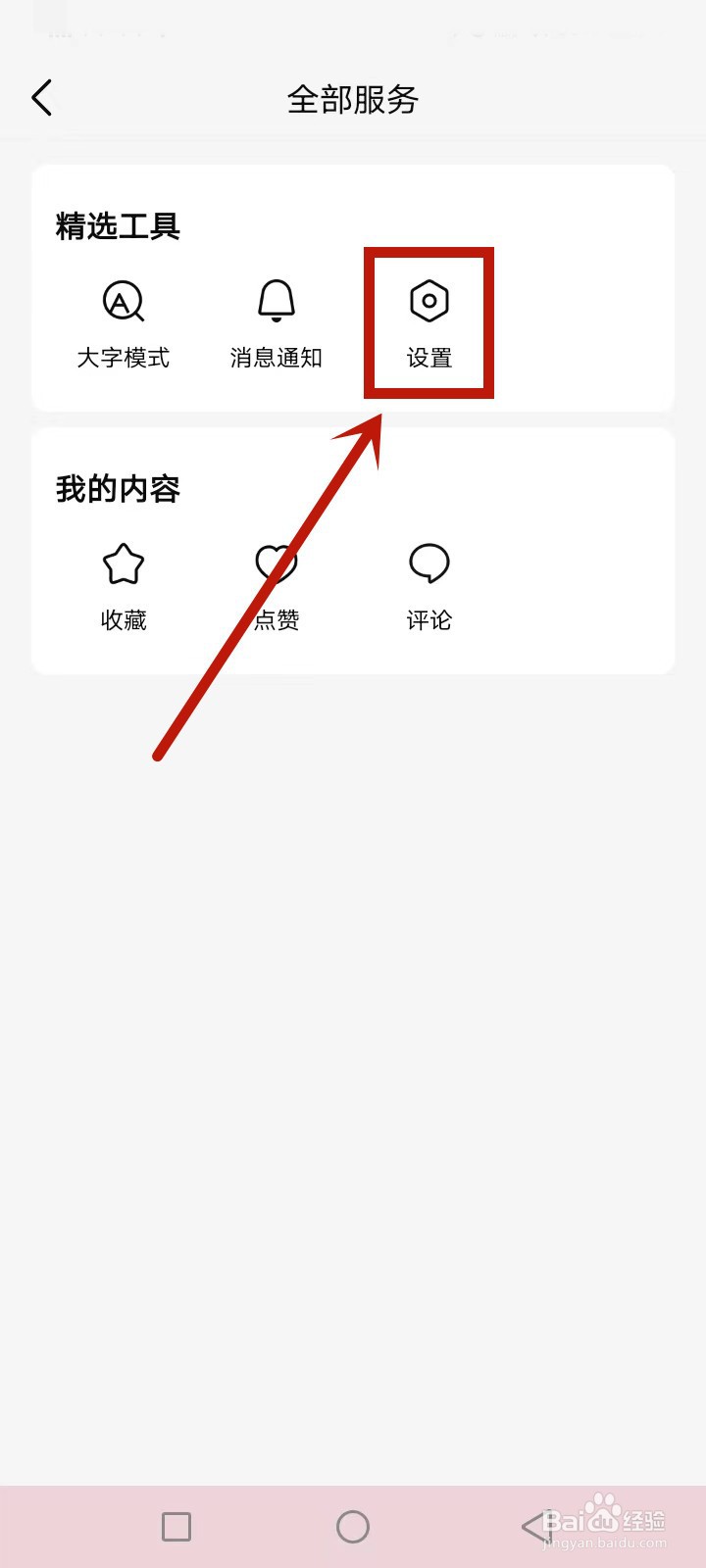Tap the 设置 text label
The image size is (706, 1568).
pyautogui.click(x=429, y=358)
